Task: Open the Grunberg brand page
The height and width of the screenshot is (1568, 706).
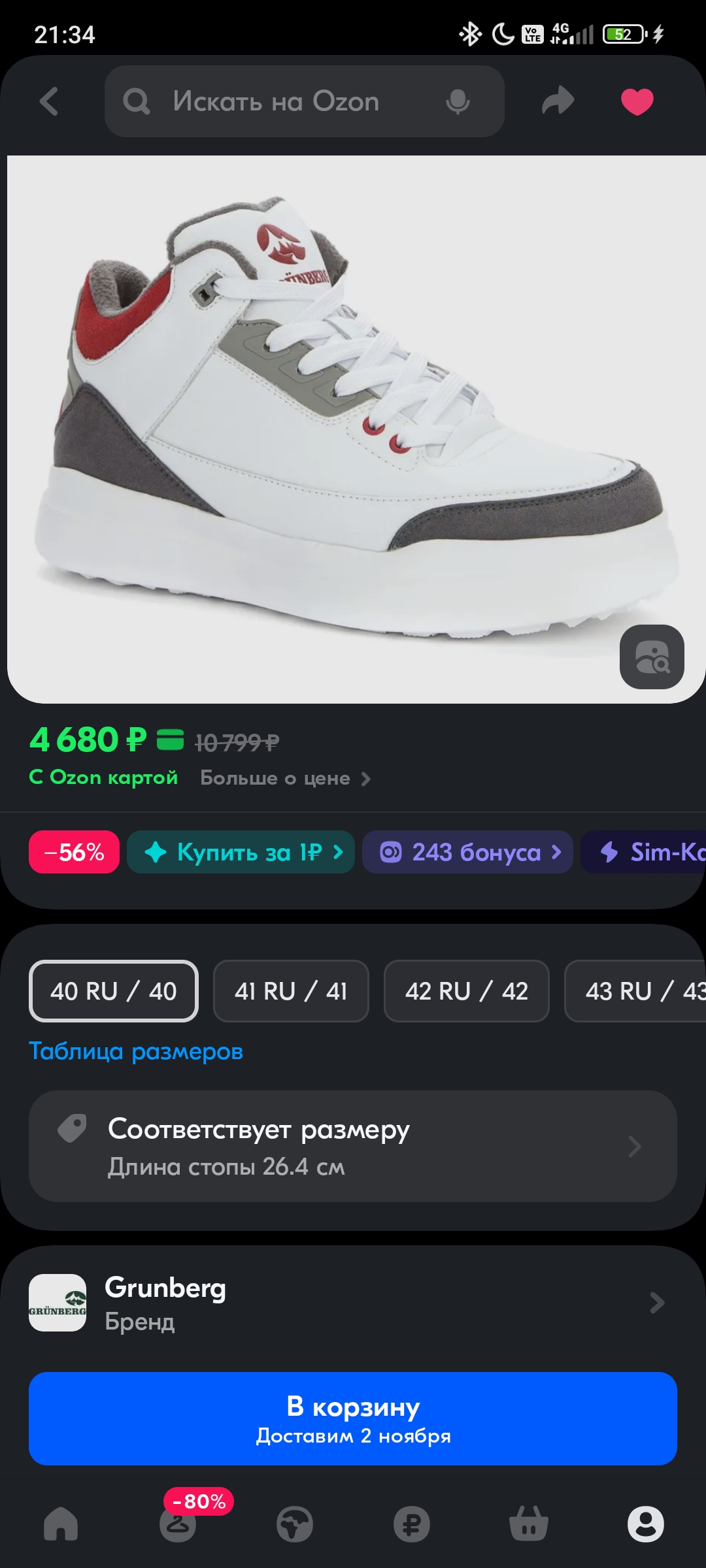Action: coord(353,1303)
